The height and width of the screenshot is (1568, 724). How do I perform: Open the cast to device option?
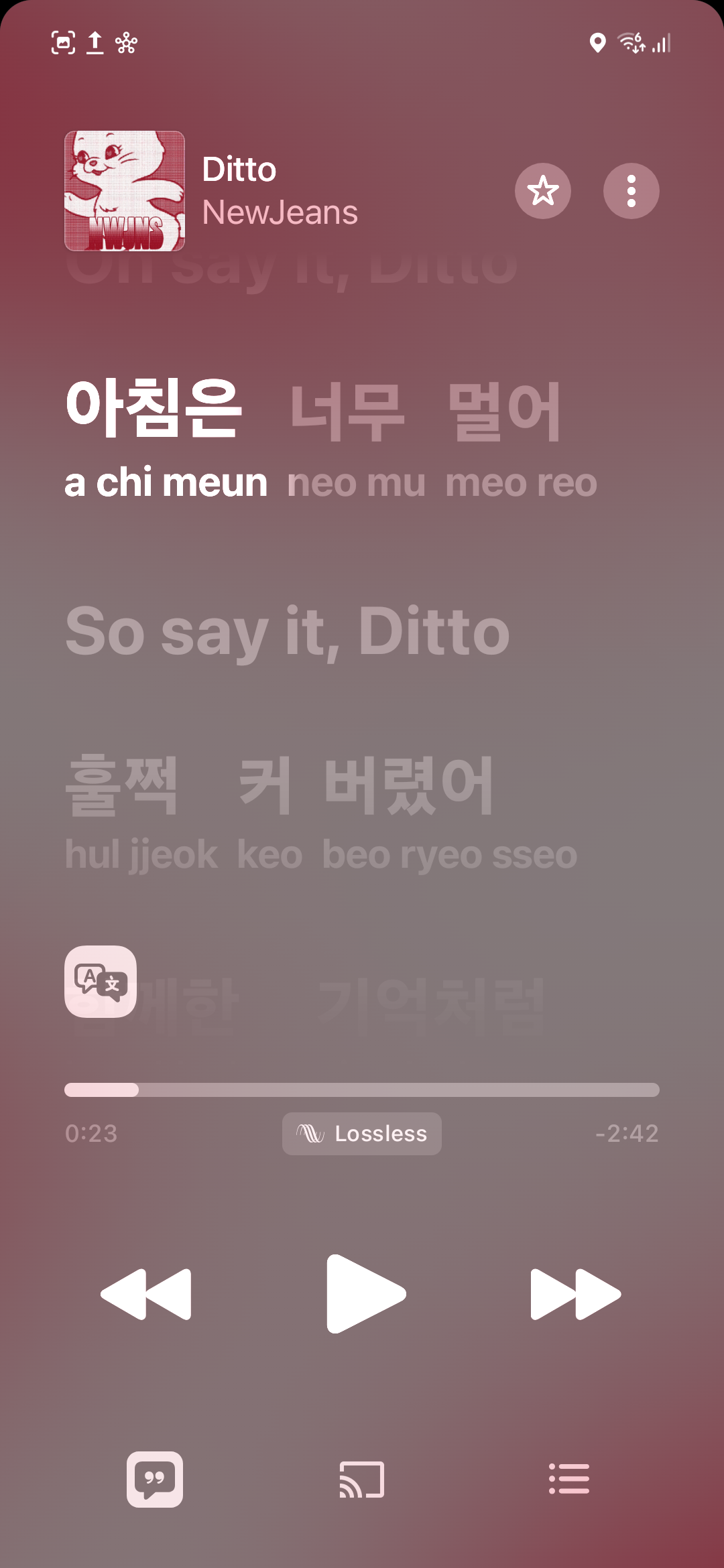(362, 1480)
